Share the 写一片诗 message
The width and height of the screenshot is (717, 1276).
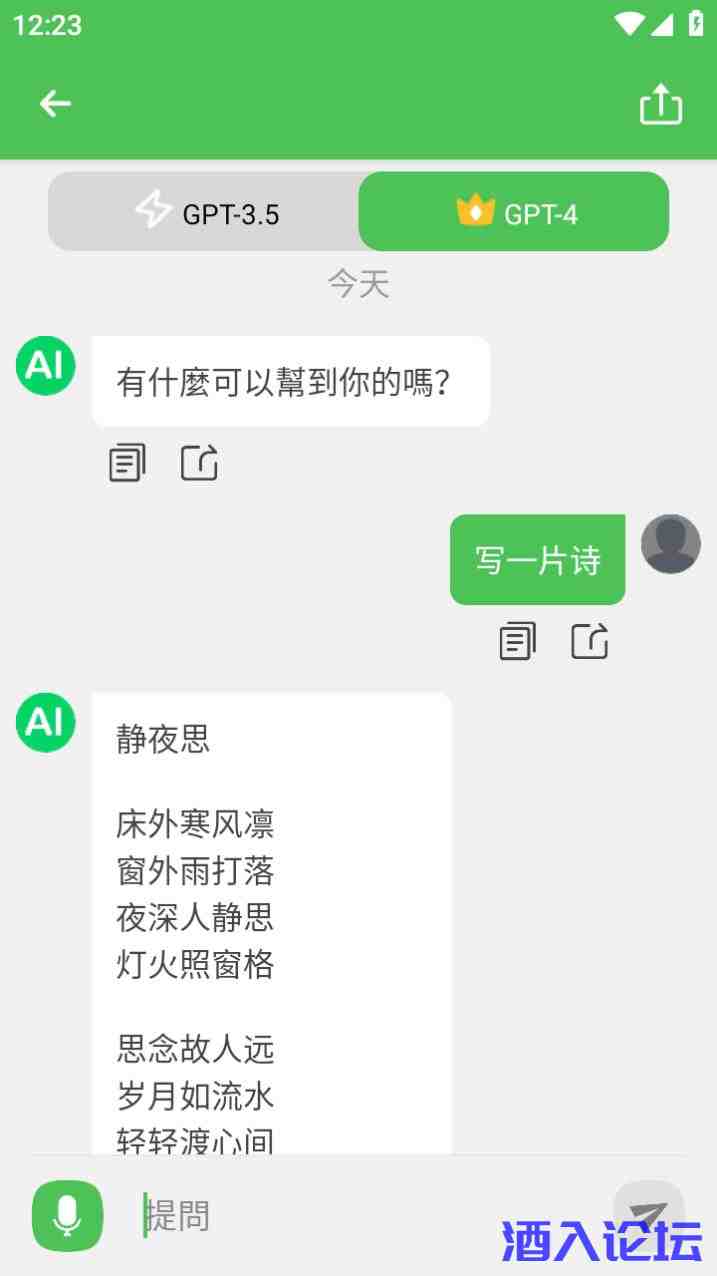click(590, 640)
